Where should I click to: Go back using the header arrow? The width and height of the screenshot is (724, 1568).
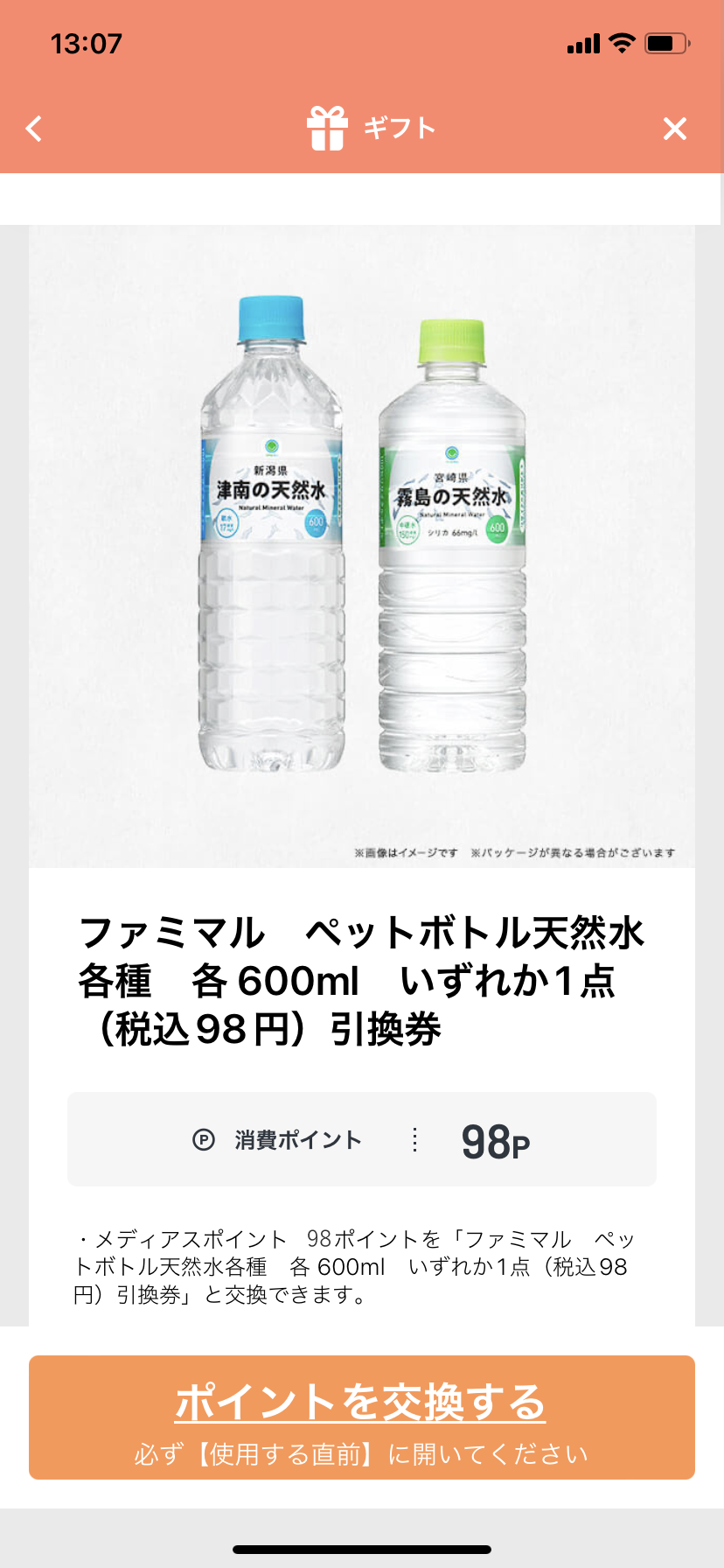[34, 129]
